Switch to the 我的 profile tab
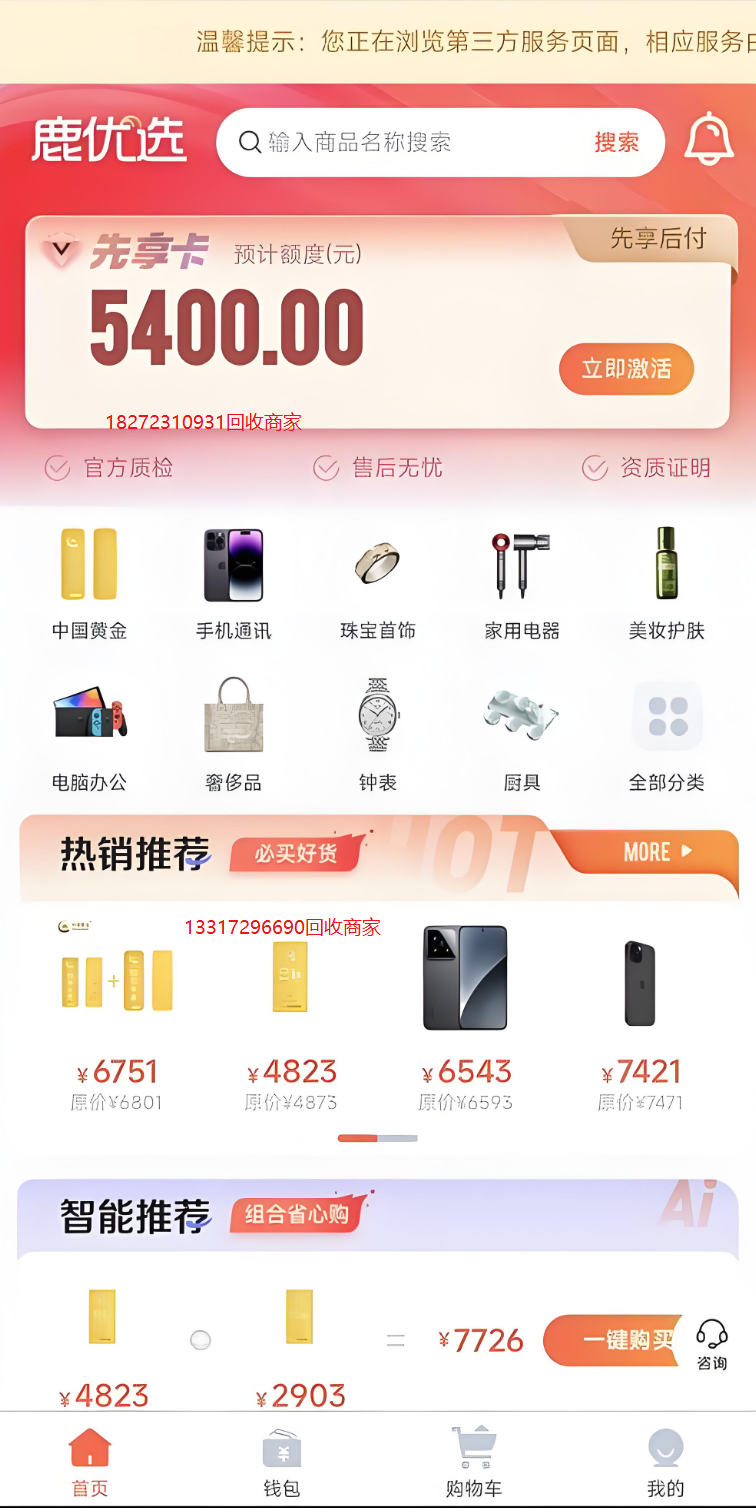This screenshot has height=1508, width=756. (666, 1458)
